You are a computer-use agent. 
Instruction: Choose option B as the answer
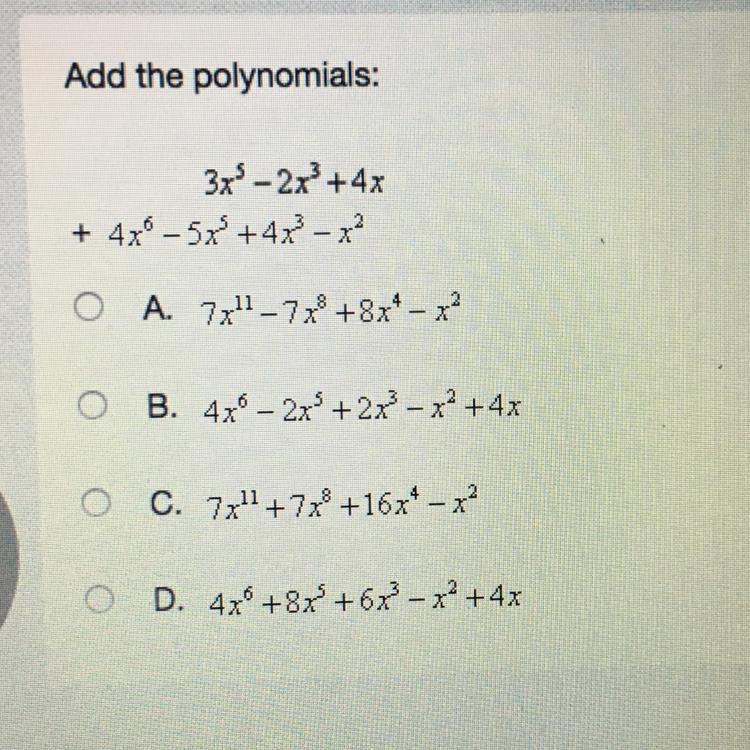coord(92,406)
